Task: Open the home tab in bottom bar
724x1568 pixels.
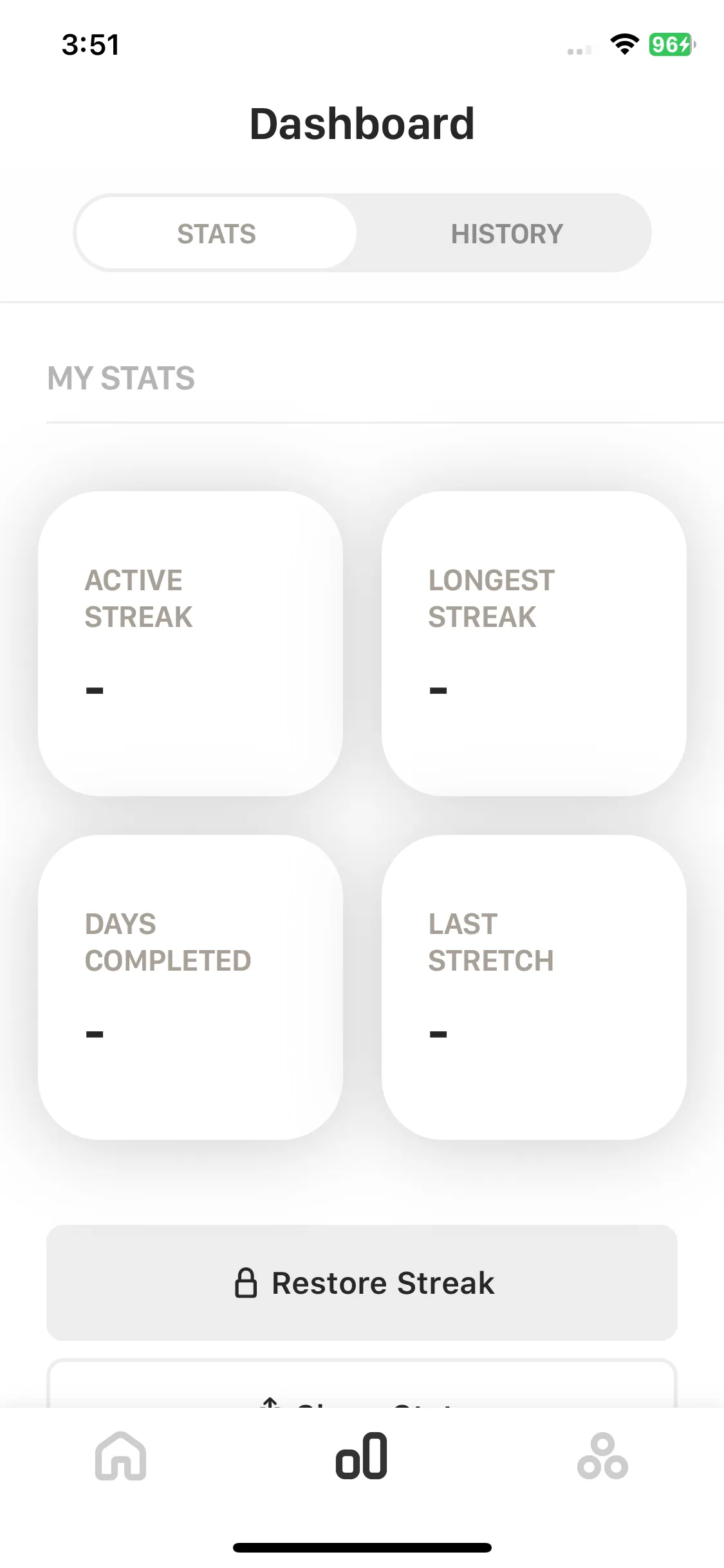Action: click(120, 1456)
